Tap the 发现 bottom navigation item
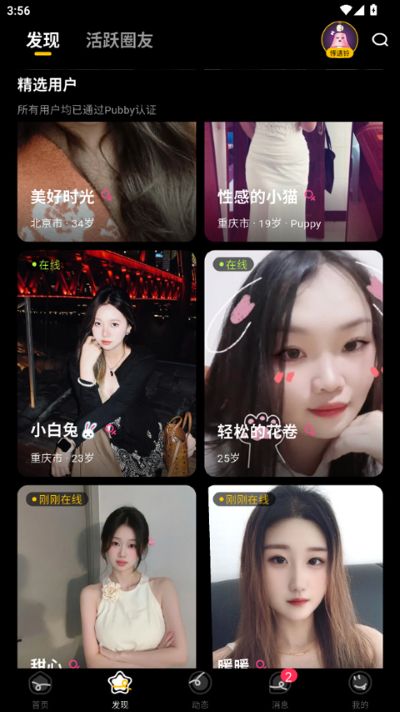 pos(120,690)
